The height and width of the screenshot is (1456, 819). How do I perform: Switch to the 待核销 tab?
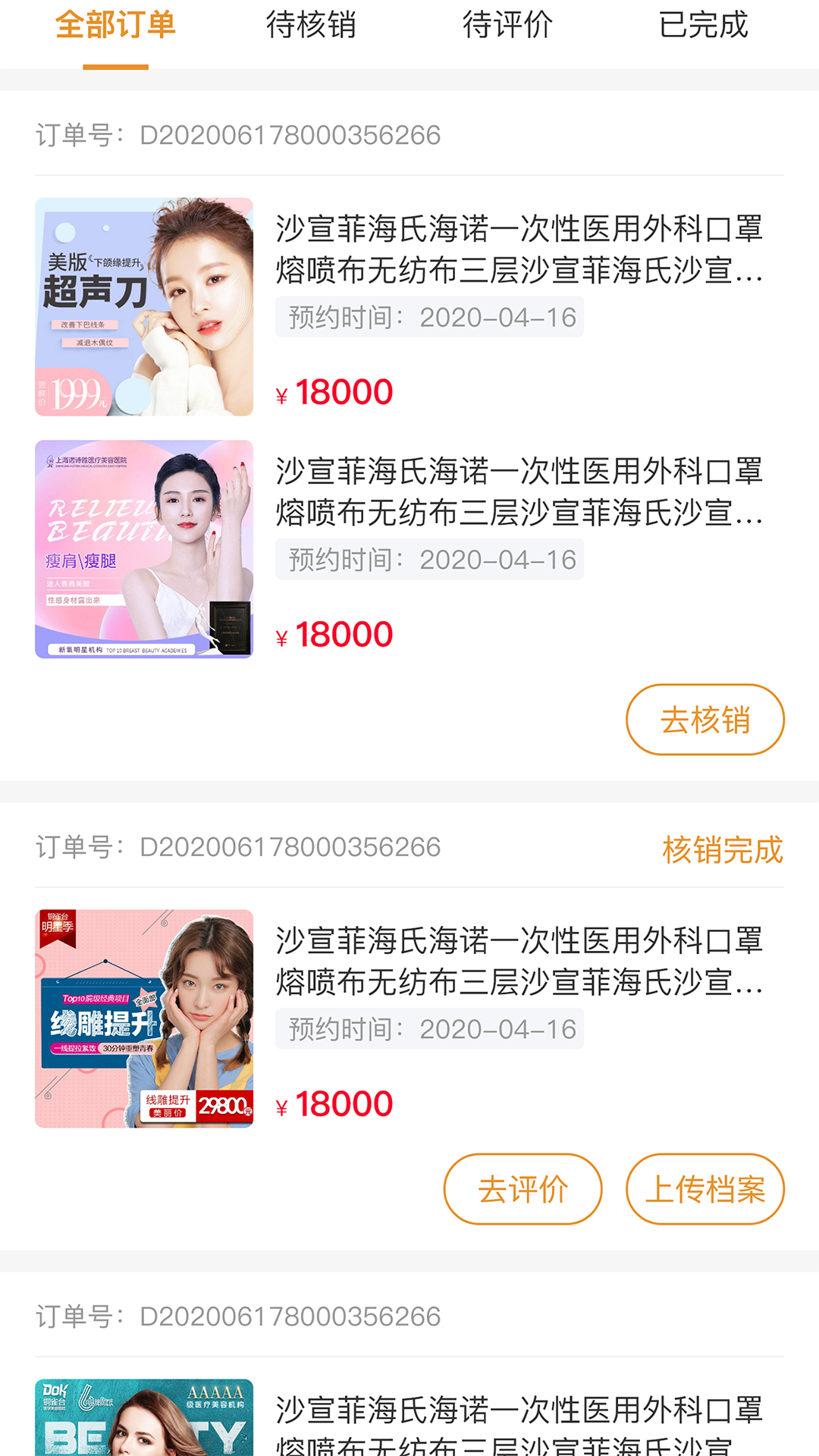pos(313,25)
